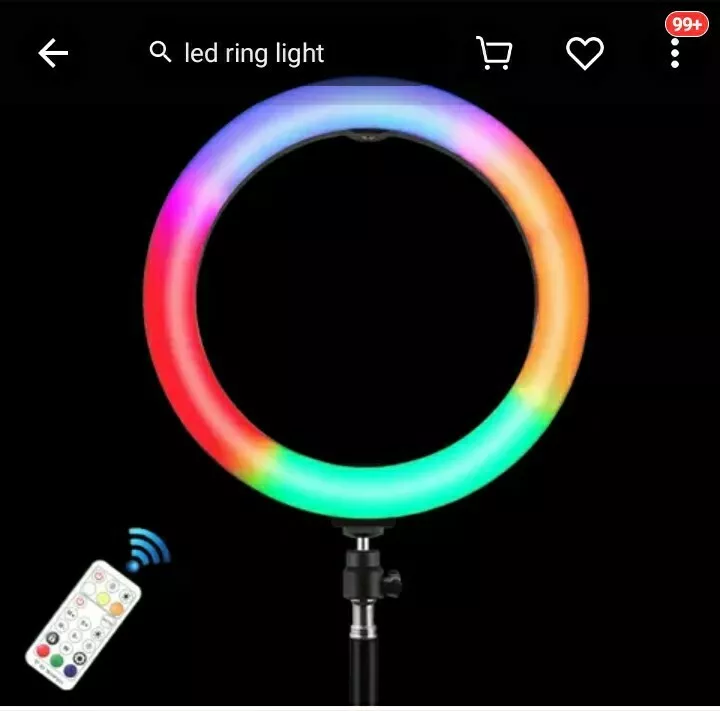Open the wishlist heart icon
The image size is (720, 711).
(x=585, y=53)
